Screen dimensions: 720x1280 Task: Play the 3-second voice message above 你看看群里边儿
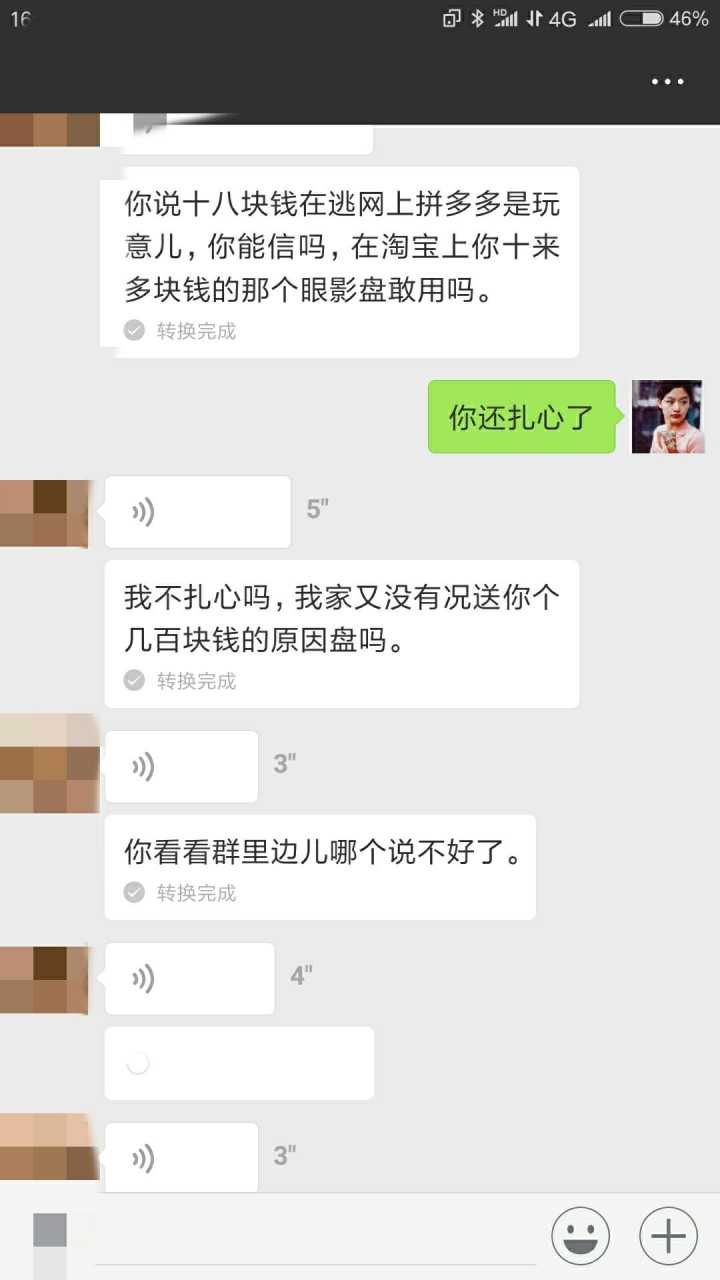pos(181,767)
